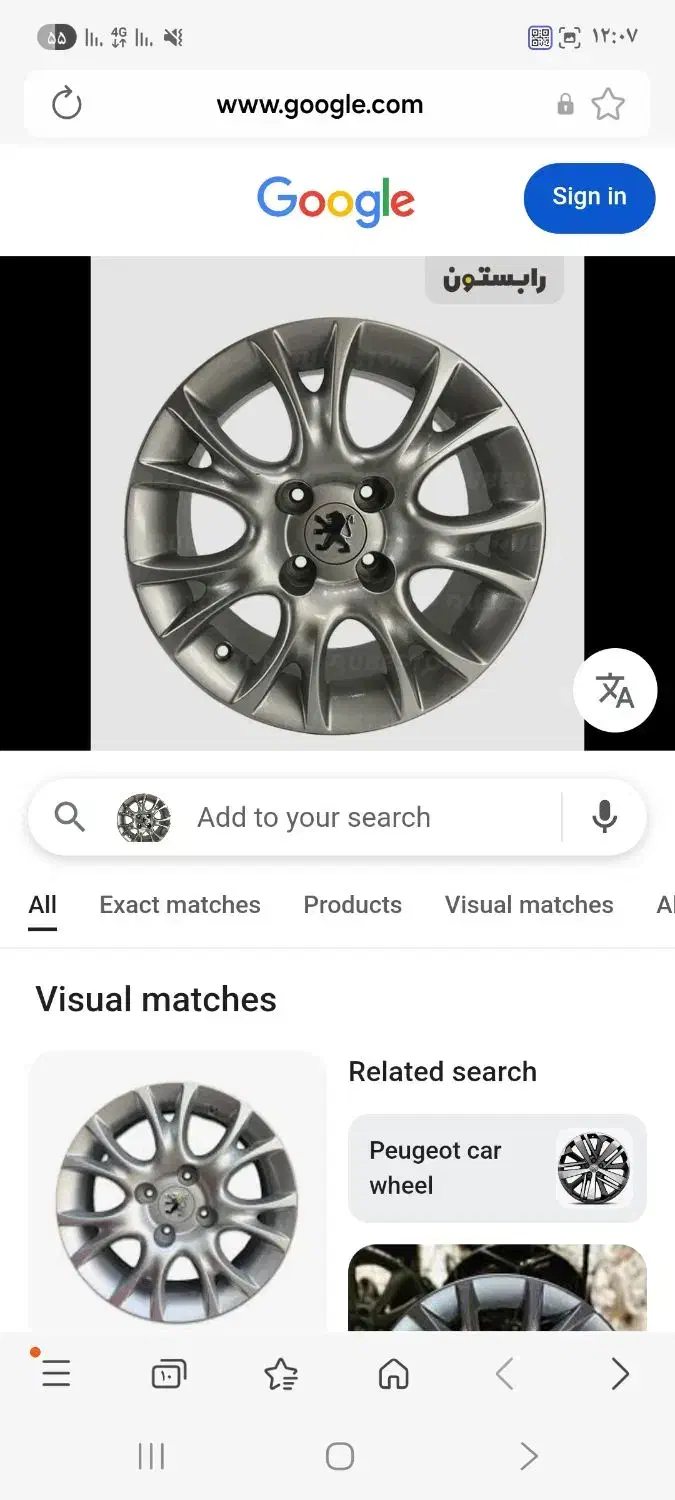Switch to the Products tab
Screen dimensions: 675x1500
coord(352,905)
